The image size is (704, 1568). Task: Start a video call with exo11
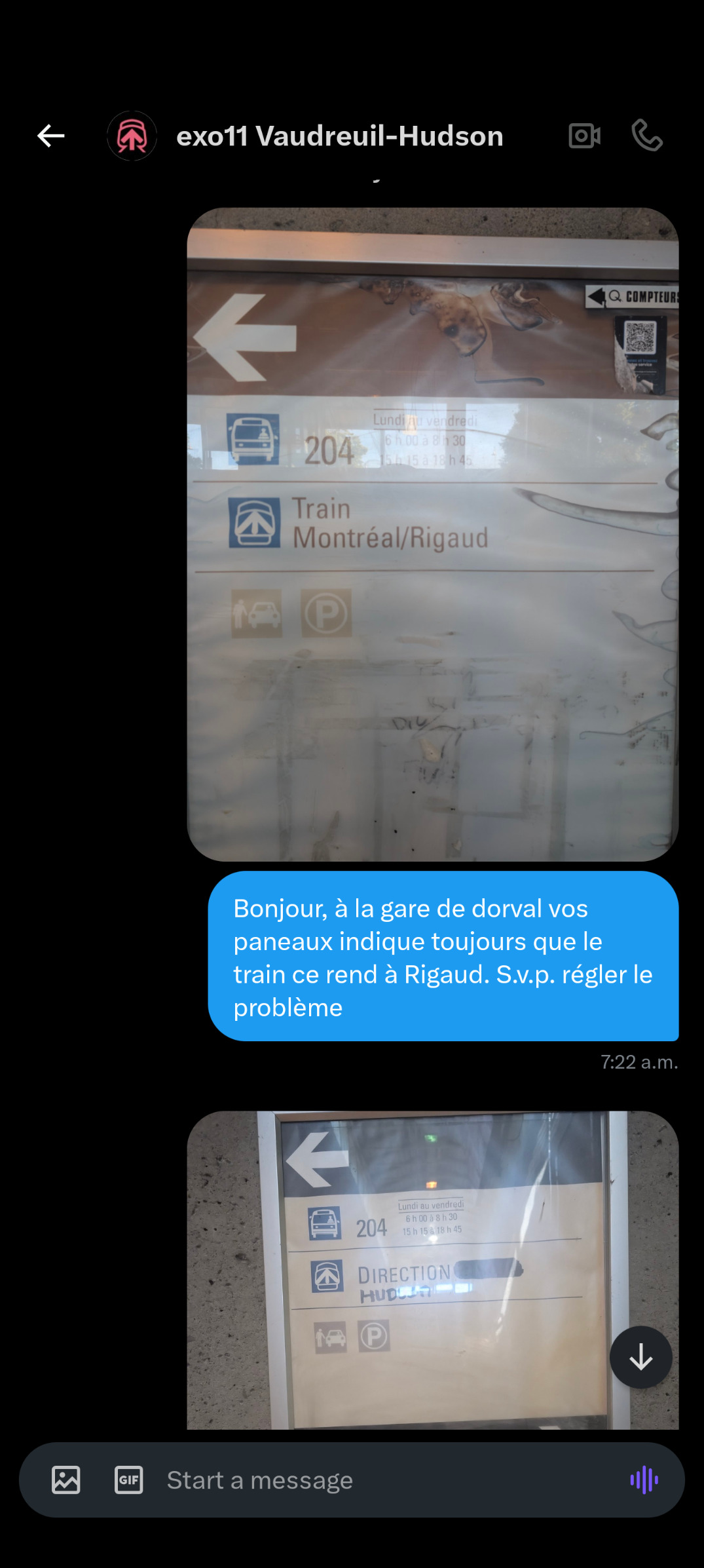pyautogui.click(x=584, y=136)
